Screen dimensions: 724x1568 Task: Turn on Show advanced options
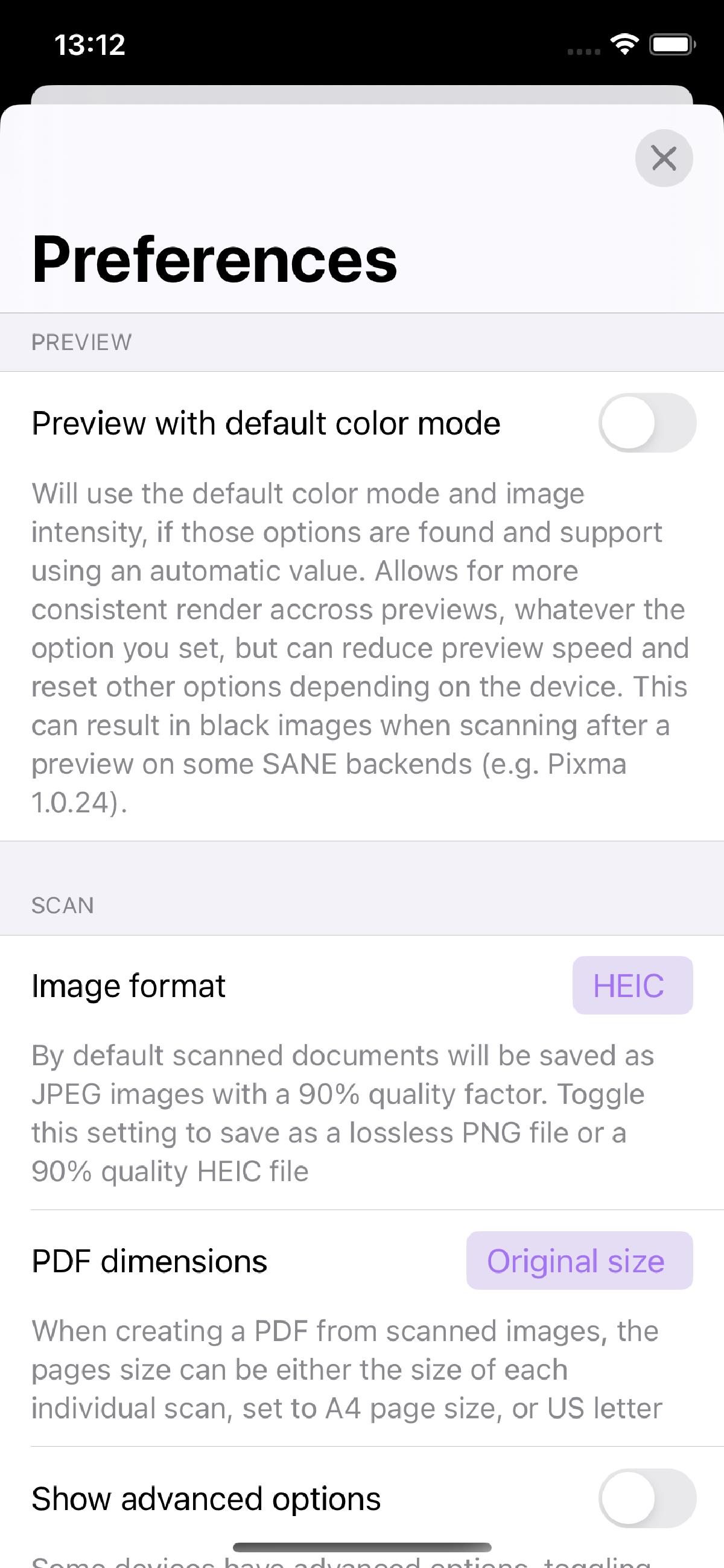[647, 1498]
